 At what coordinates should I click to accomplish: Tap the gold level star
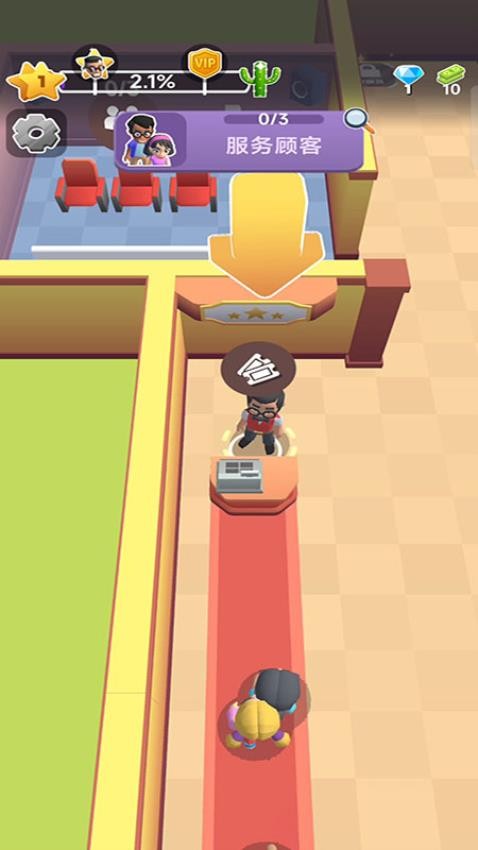35,81
